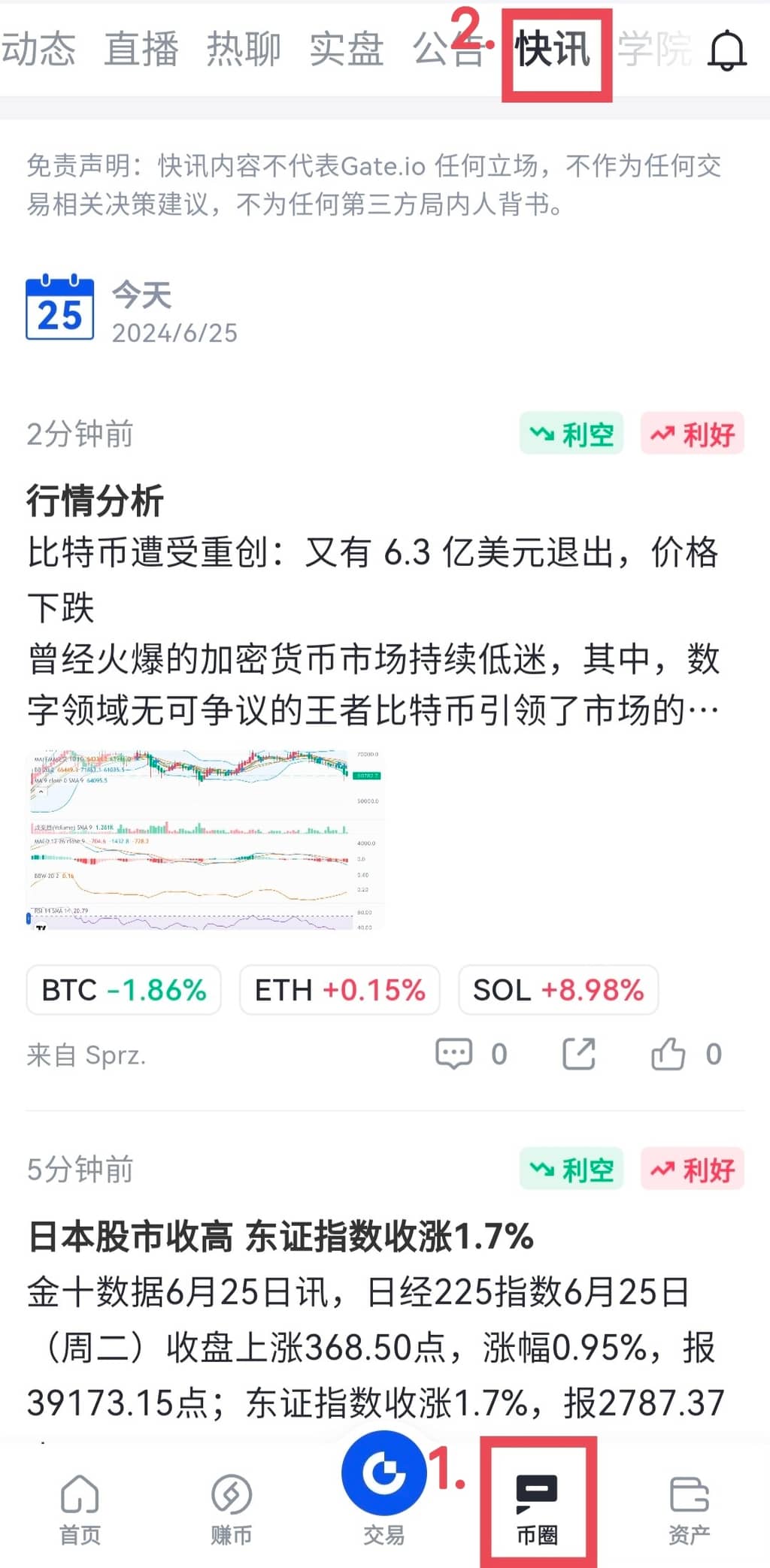Select the 快讯 tab
This screenshot has height=1568, width=770.
point(553,50)
